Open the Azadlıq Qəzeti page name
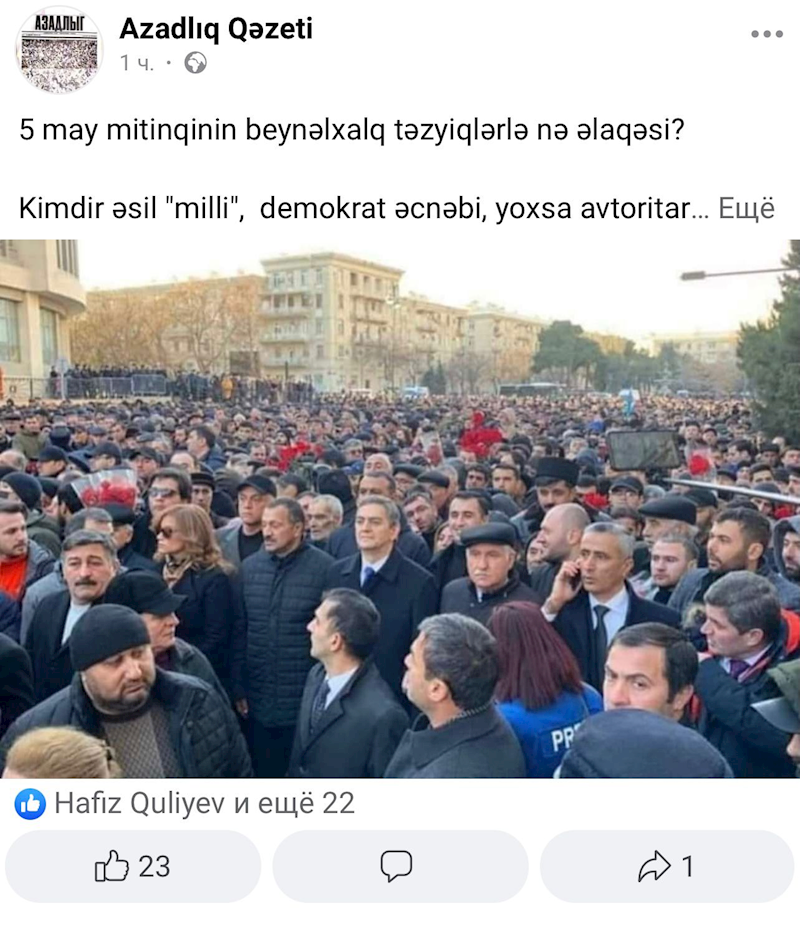Image resolution: width=800 pixels, height=926 pixels. 216,29
